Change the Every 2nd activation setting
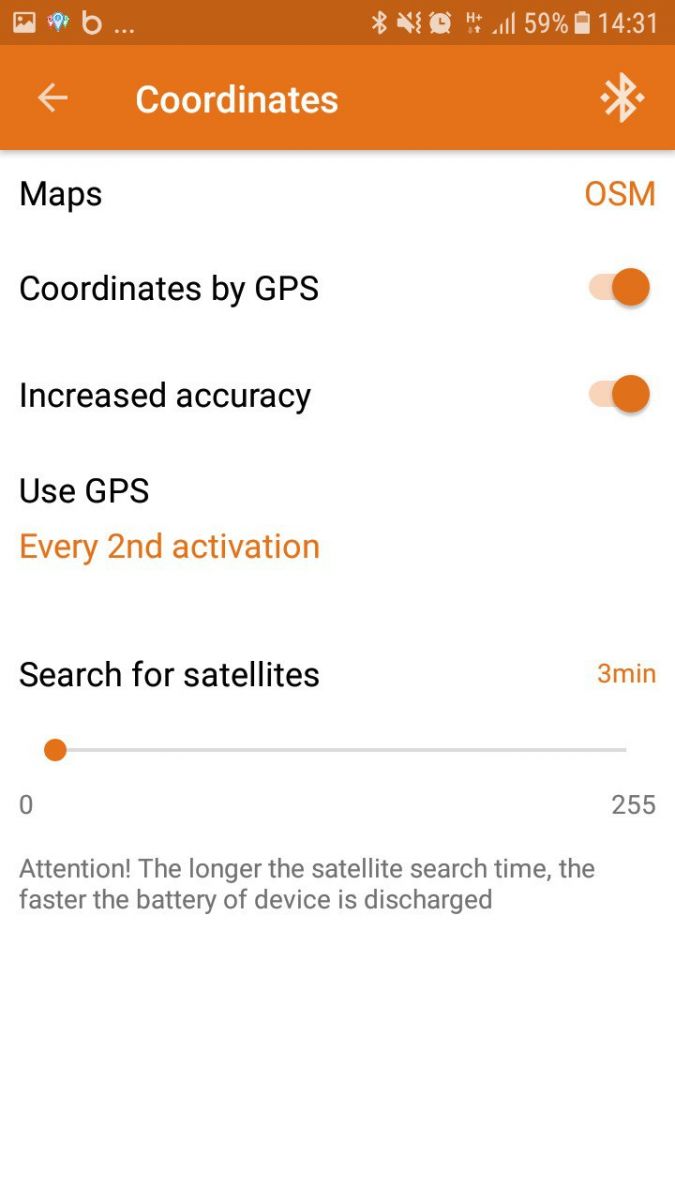This screenshot has height=1200, width=675. pos(169,547)
